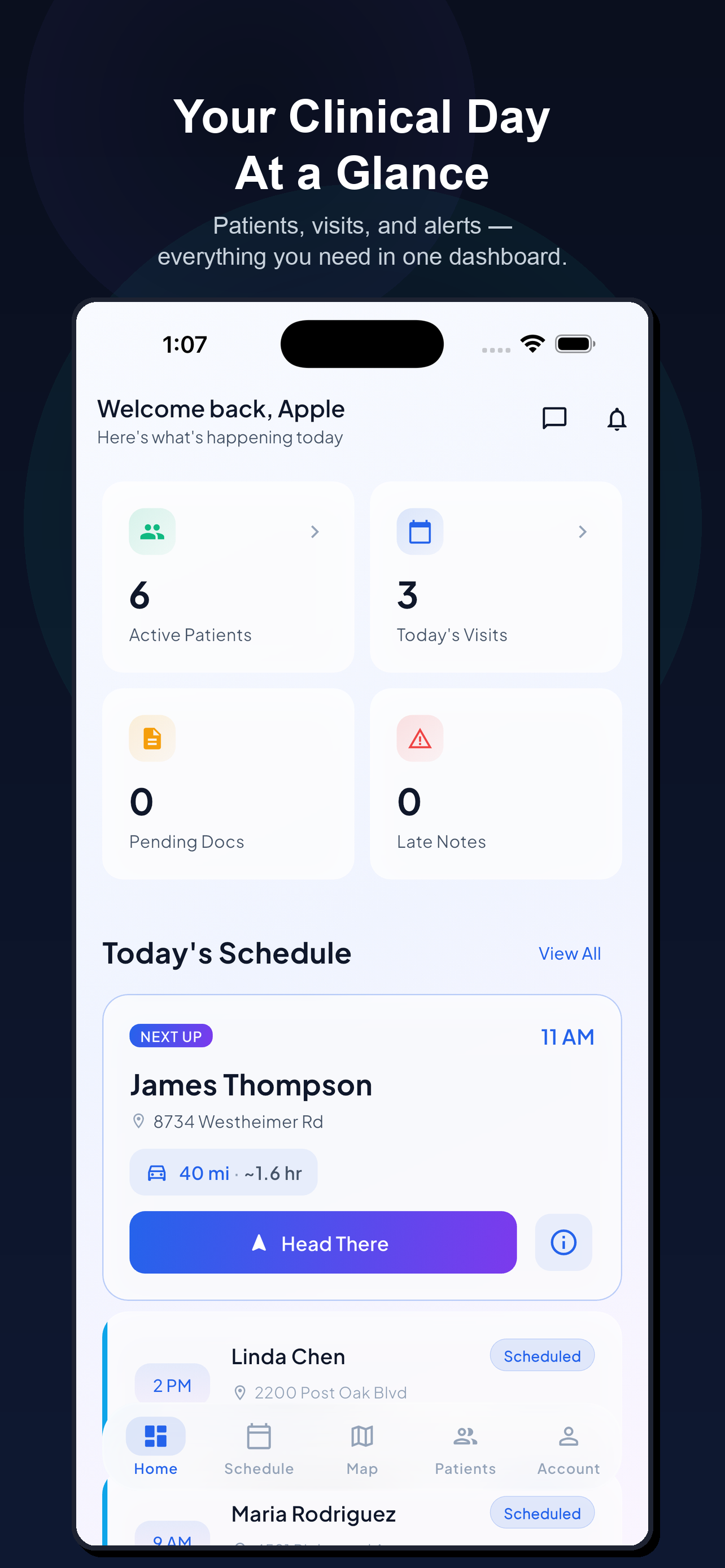The image size is (725, 1568).
Task: Open the chat messages icon
Action: [x=554, y=418]
